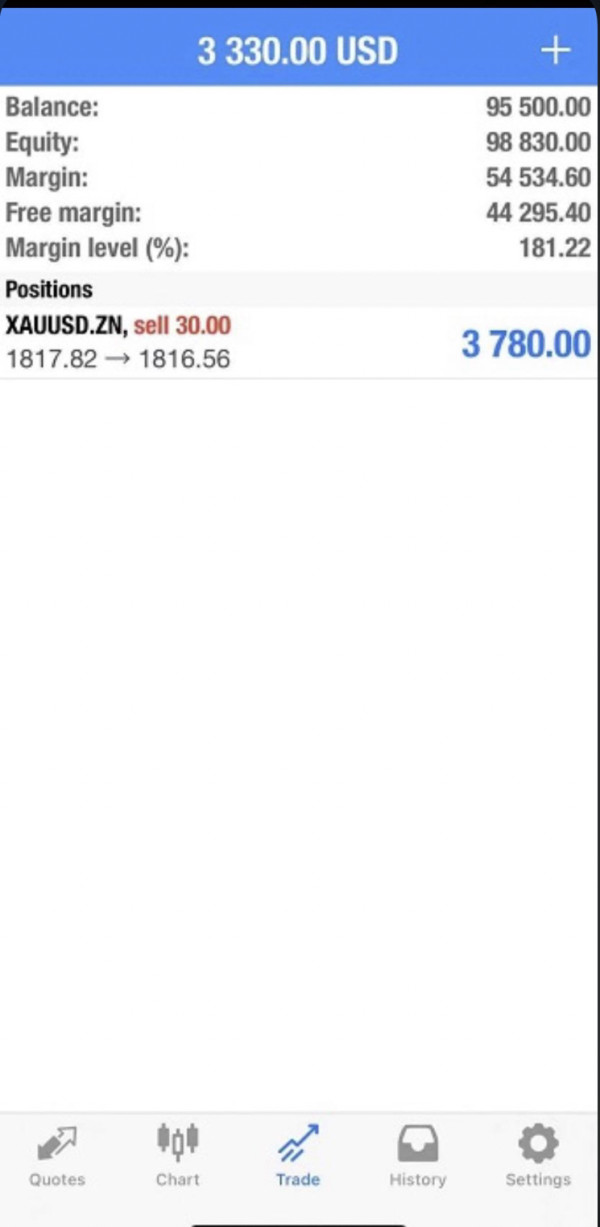This screenshot has width=600, height=1227.
Task: Switch to the Quotes tab
Action: [x=57, y=1156]
